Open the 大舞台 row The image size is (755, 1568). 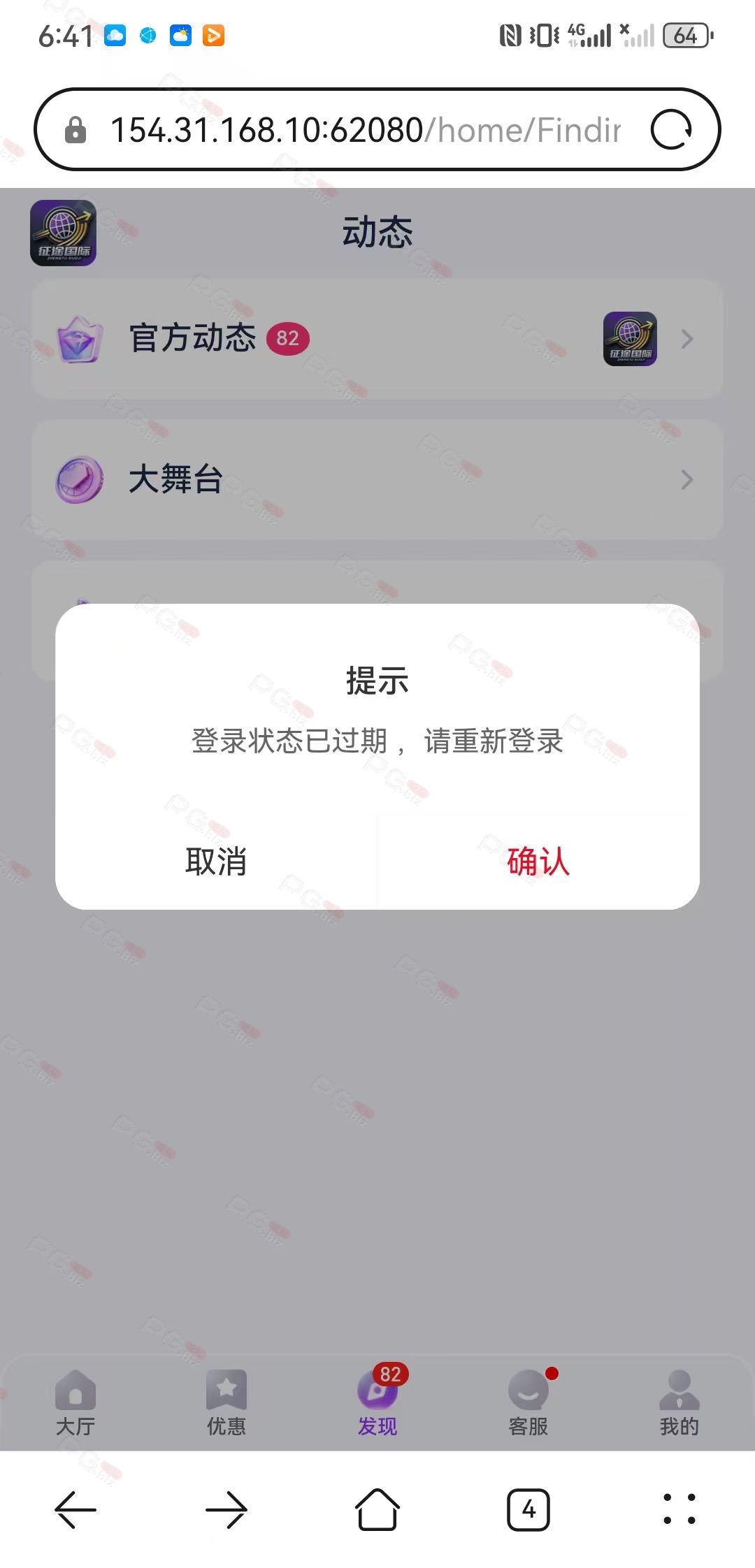[377, 479]
